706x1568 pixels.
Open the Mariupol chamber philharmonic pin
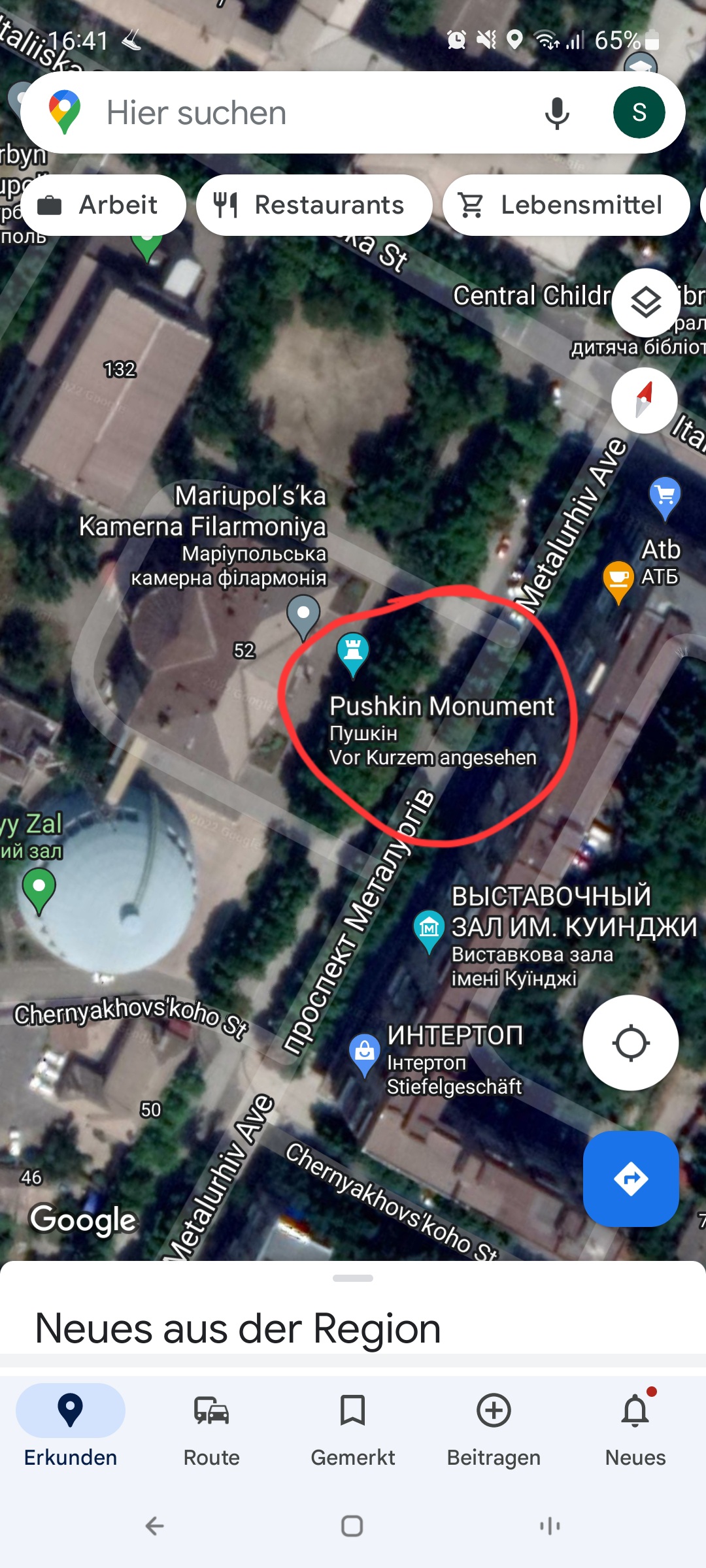[303, 615]
